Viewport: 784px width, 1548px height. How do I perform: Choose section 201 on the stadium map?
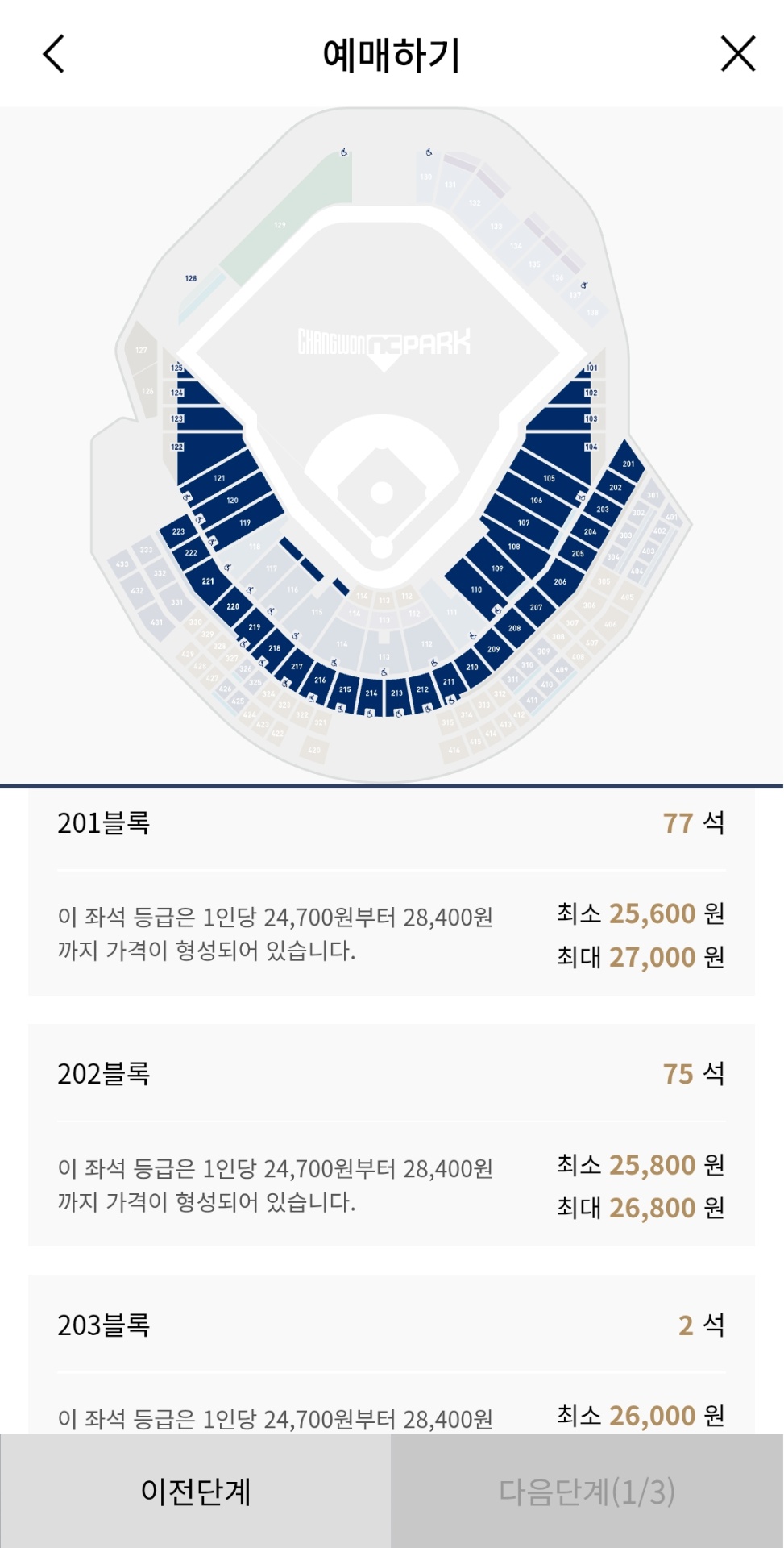[628, 462]
